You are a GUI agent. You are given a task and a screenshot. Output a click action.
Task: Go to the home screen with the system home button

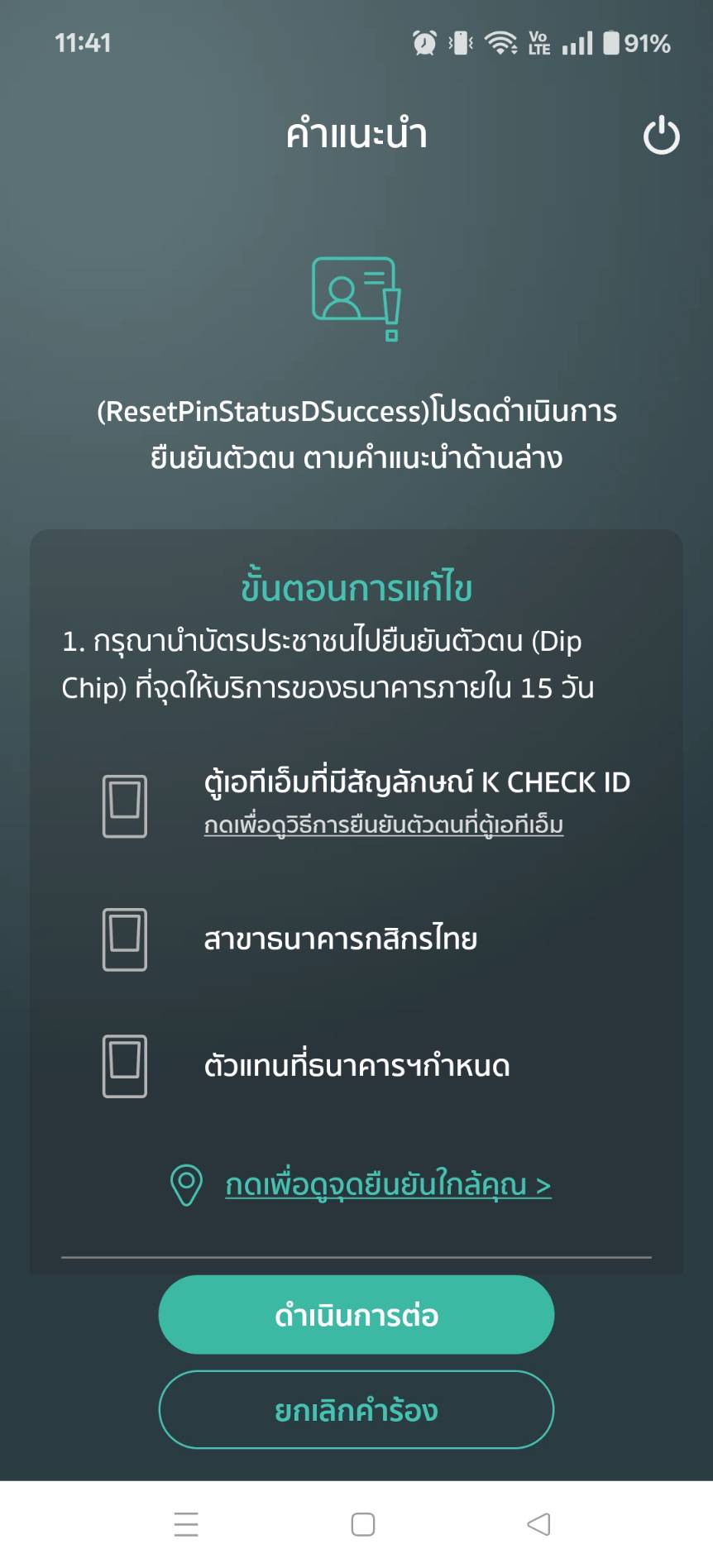pos(362,1524)
